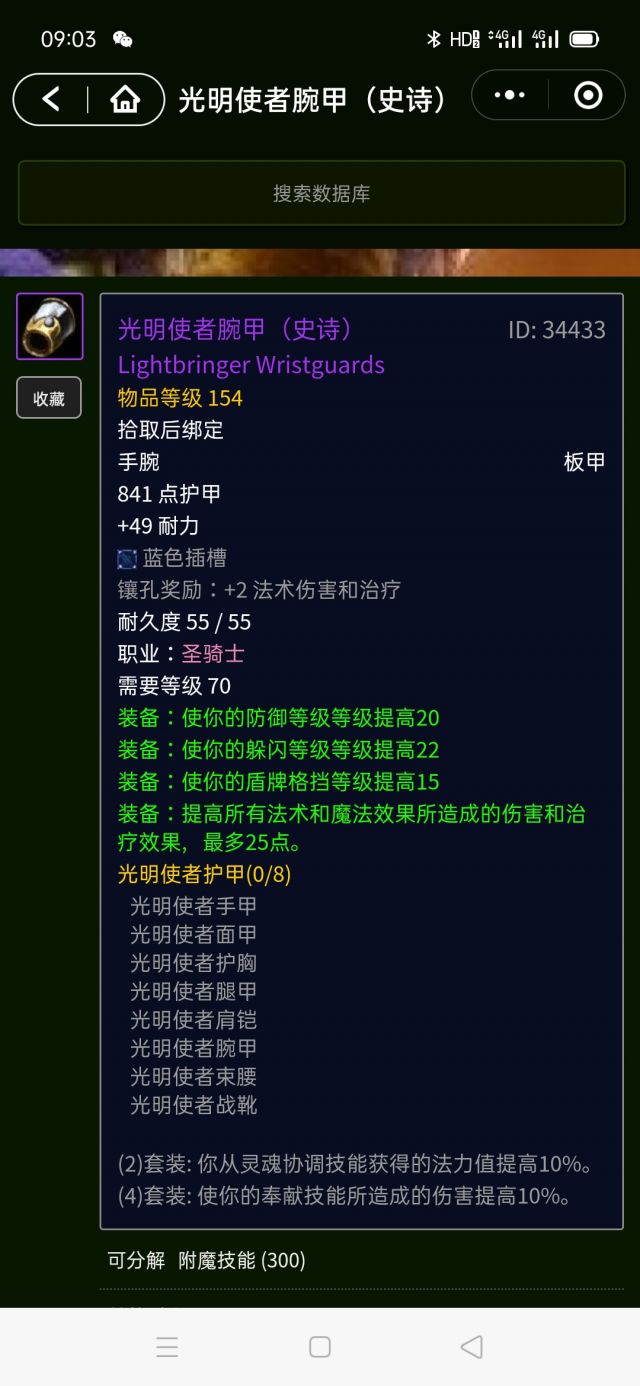
Task: Open 光明使者肩铠 set item
Action: pyautogui.click(x=193, y=1020)
